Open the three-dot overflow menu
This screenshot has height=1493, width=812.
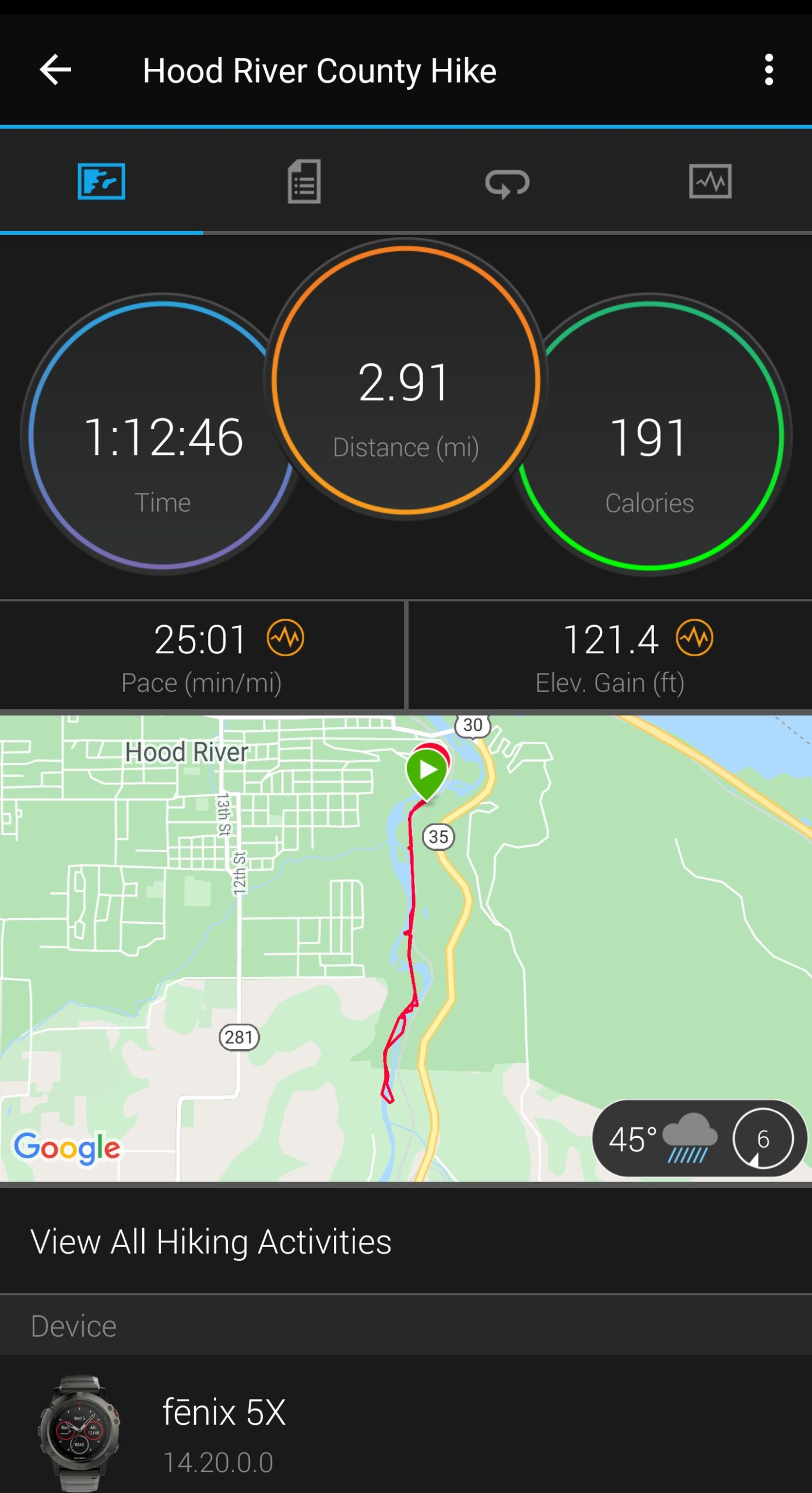click(768, 70)
